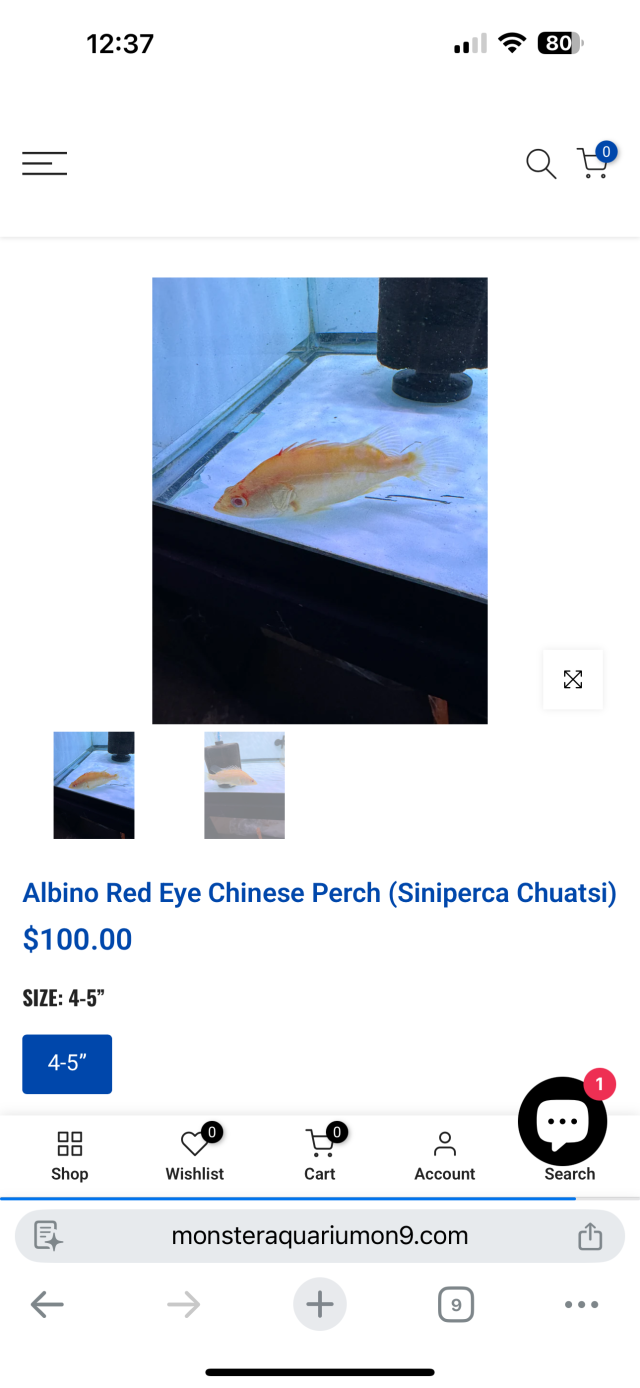Choose the 4-5" size option

tap(67, 1064)
